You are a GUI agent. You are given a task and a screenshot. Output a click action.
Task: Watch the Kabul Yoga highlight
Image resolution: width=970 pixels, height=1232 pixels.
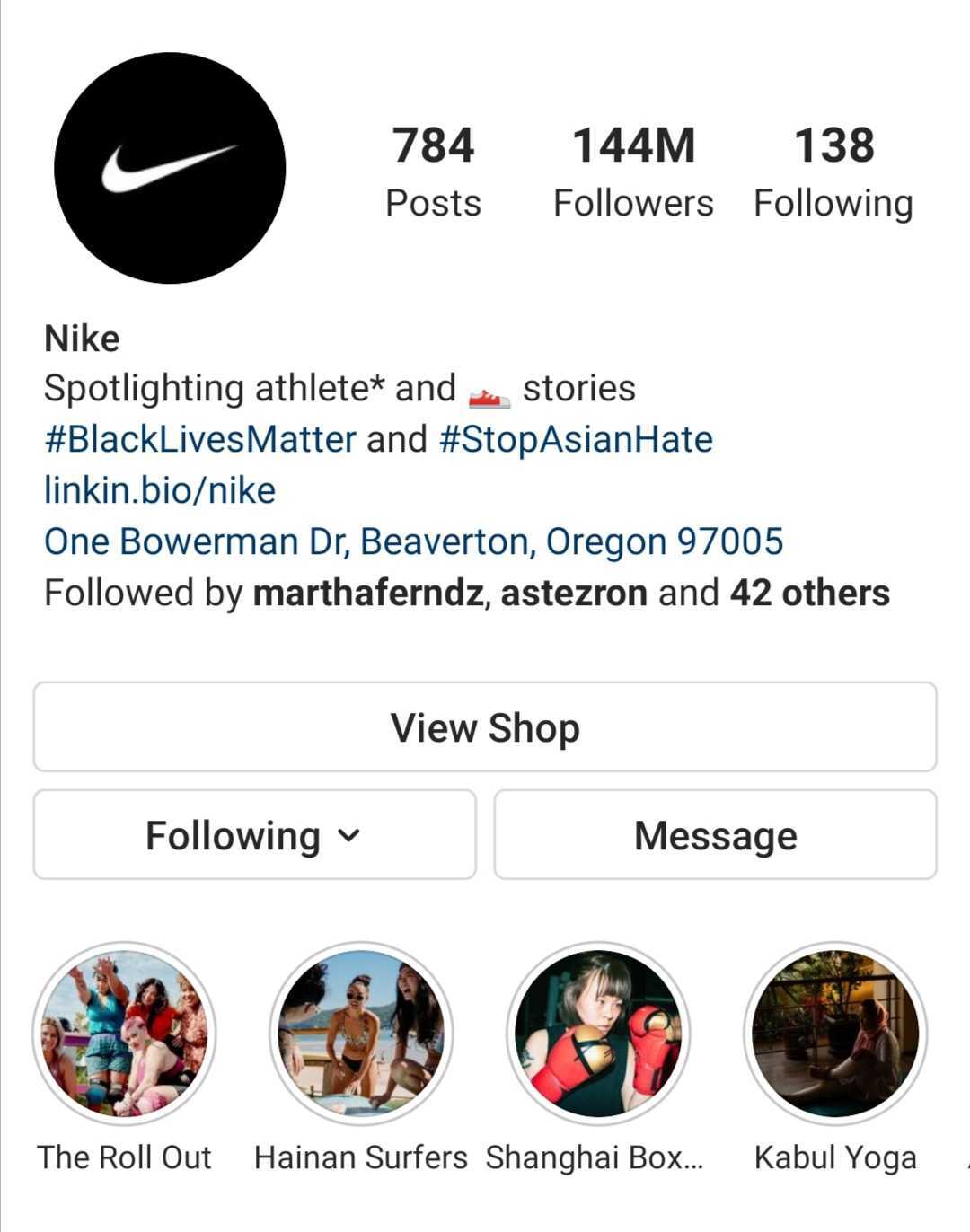click(x=835, y=1034)
